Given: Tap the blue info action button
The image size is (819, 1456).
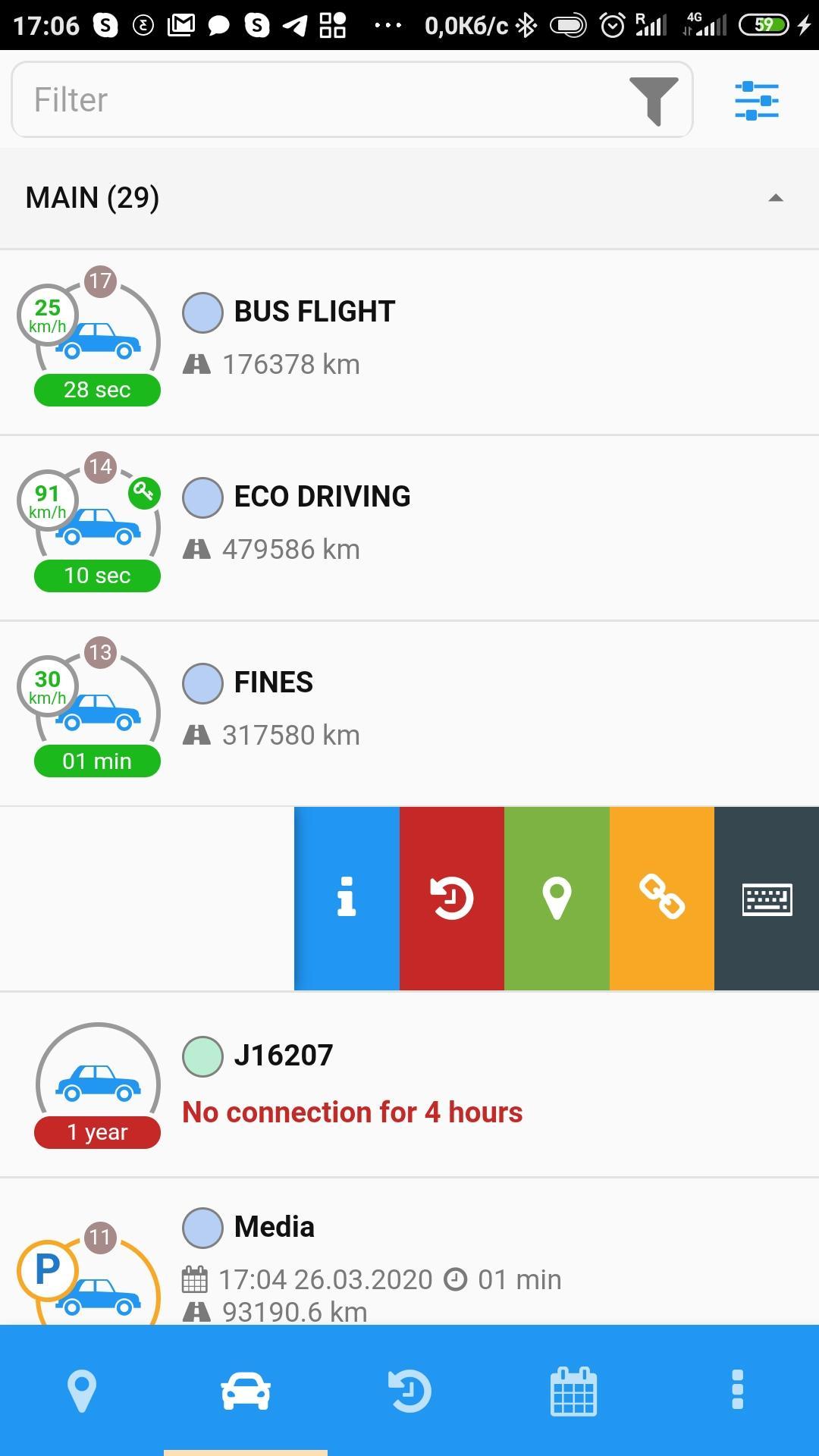Looking at the screenshot, I should pos(347,899).
